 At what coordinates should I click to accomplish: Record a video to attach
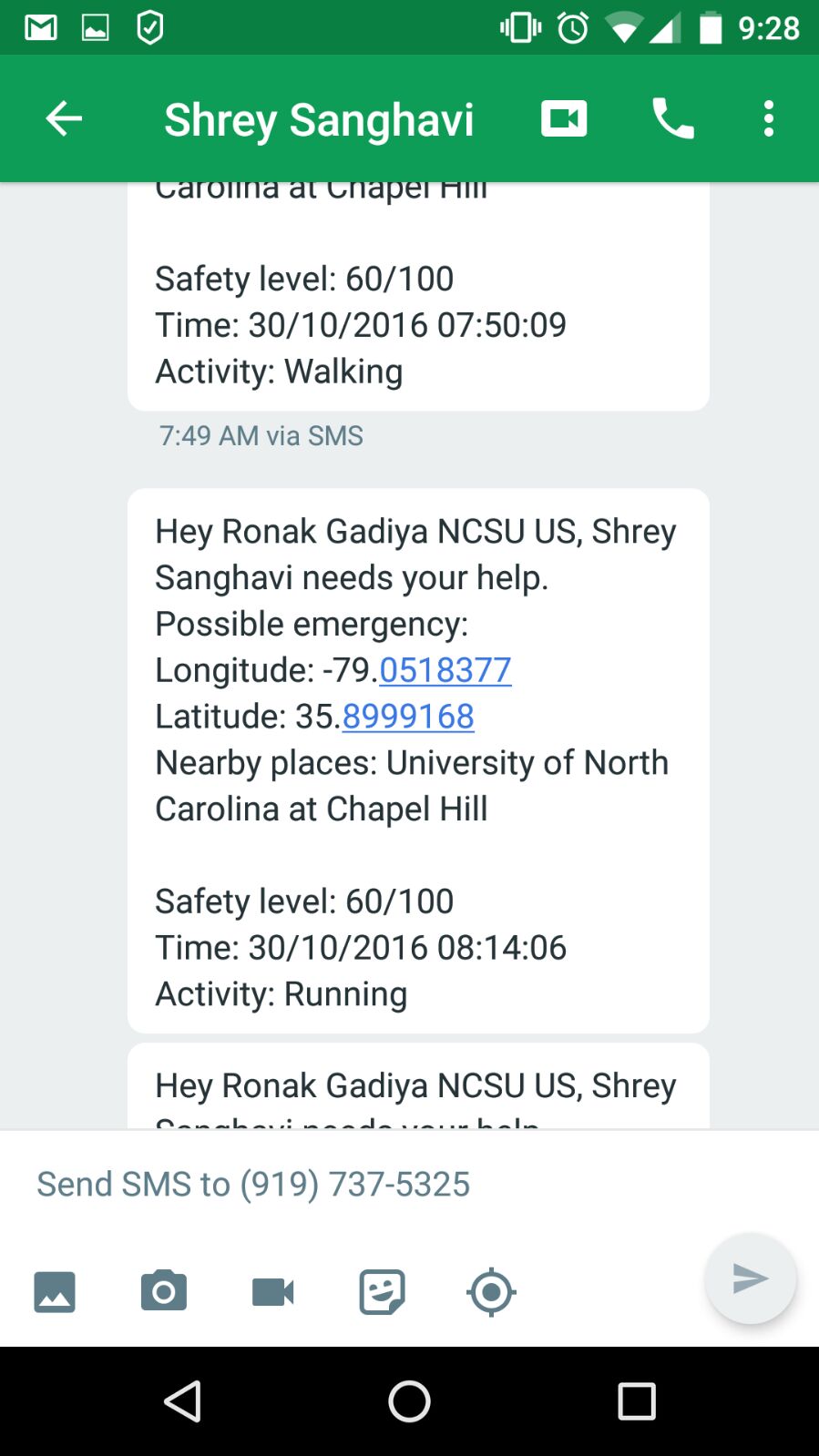pos(272,1291)
